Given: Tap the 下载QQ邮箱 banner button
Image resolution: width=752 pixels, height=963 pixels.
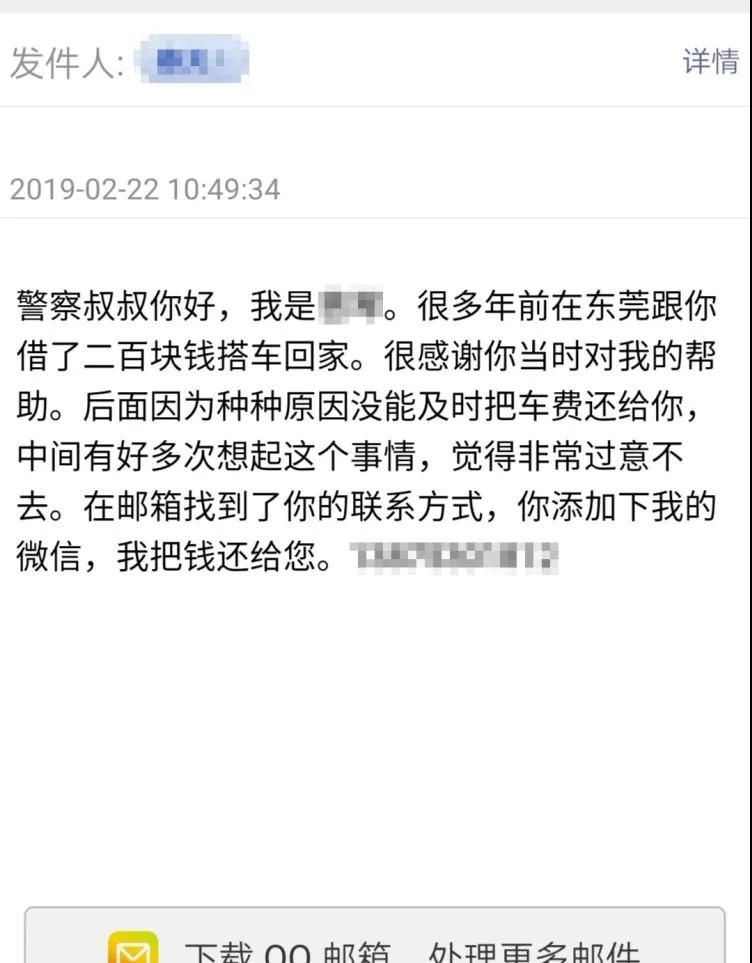Looking at the screenshot, I should pos(375,940).
